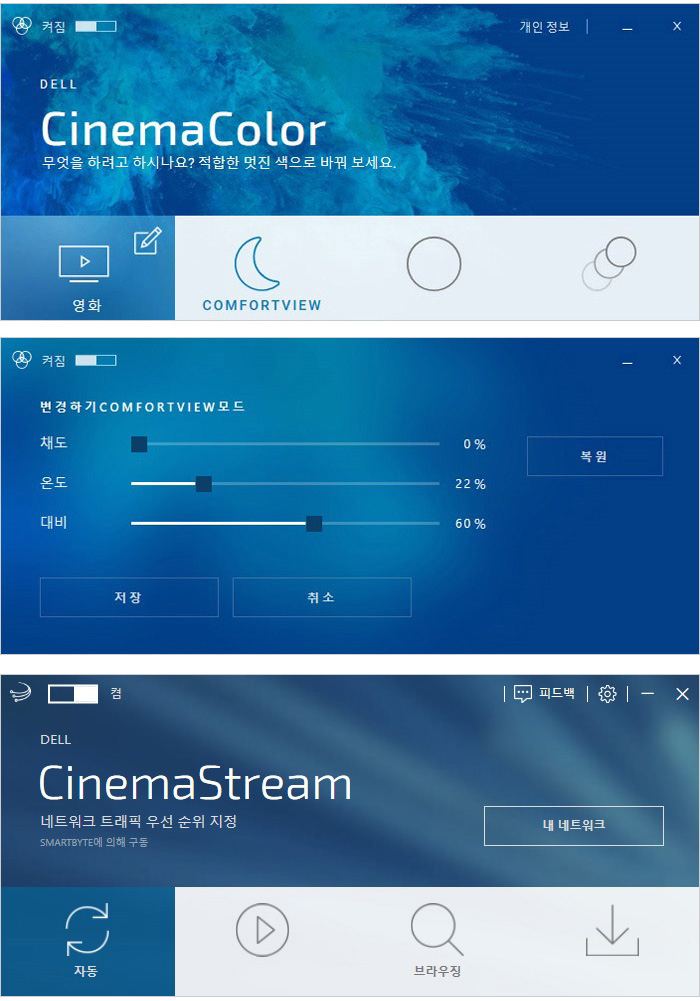The image size is (700, 1001).
Task: Open the 내 네트워크 button
Action: [x=573, y=826]
